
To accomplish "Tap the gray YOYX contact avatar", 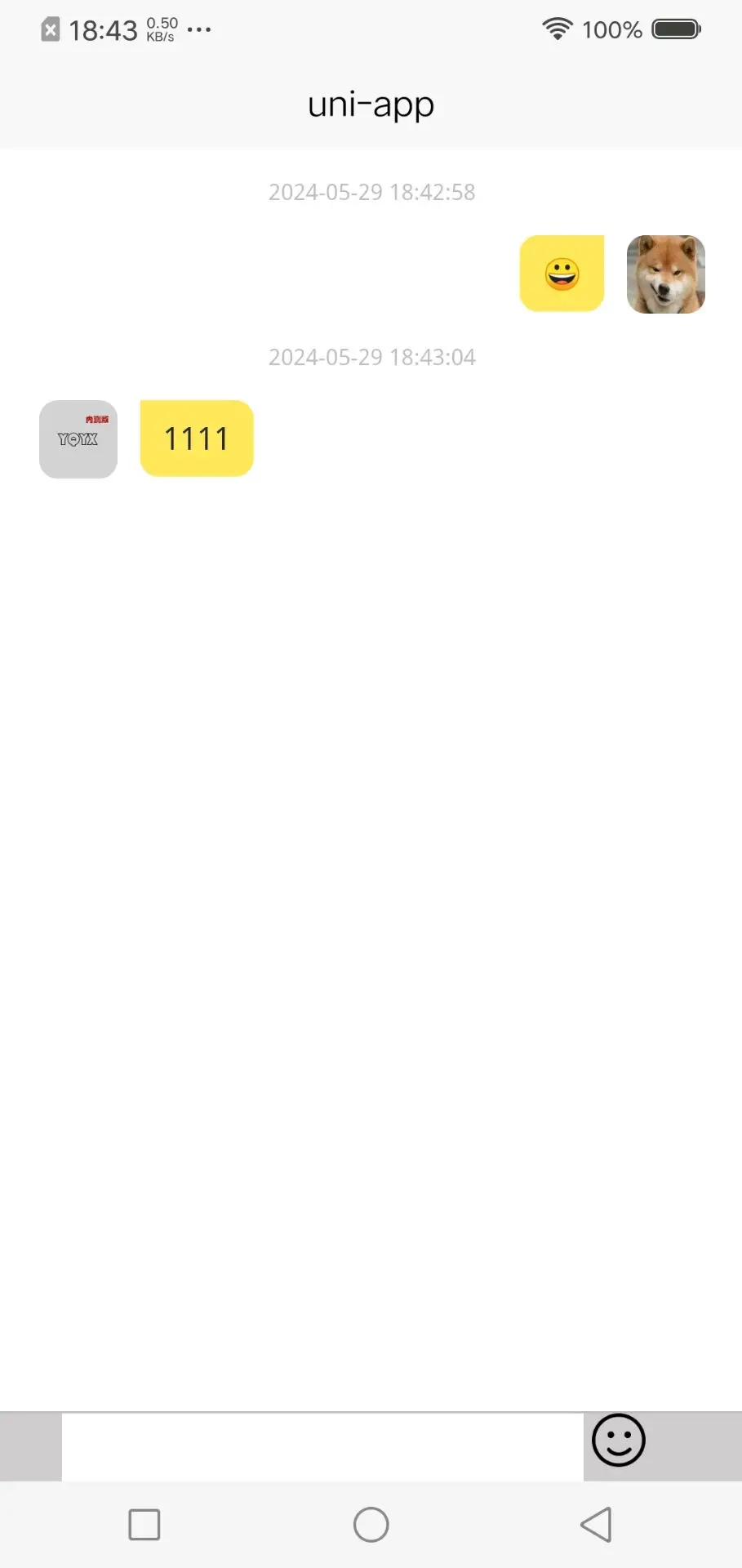I will pos(78,439).
